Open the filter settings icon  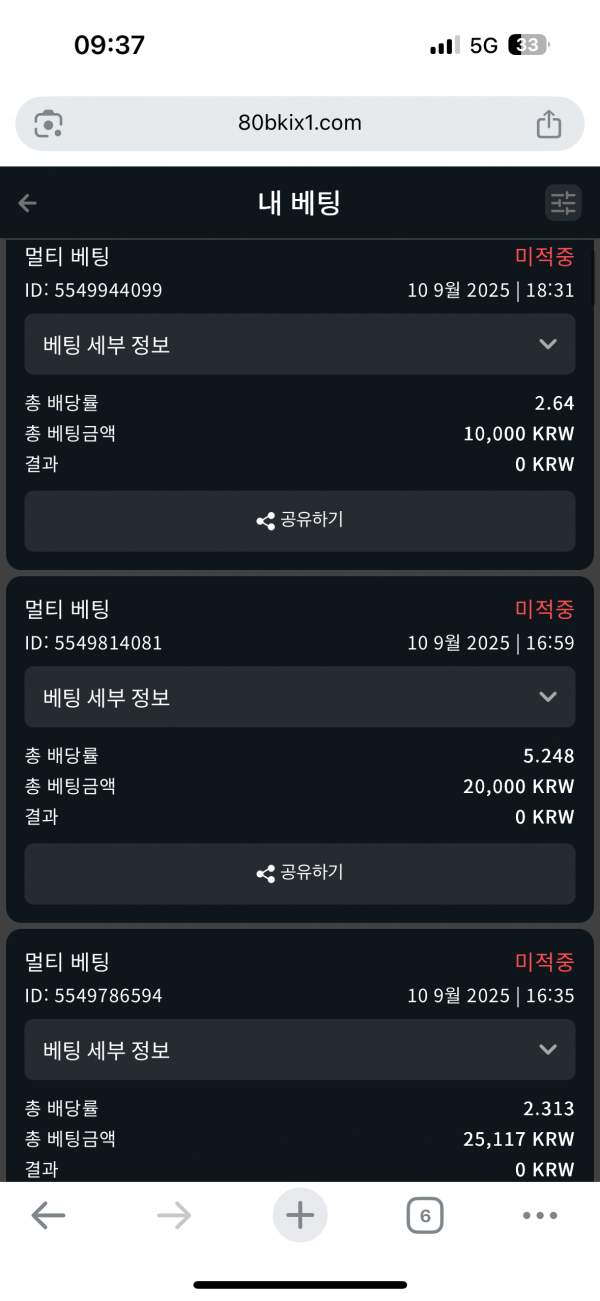click(x=563, y=203)
